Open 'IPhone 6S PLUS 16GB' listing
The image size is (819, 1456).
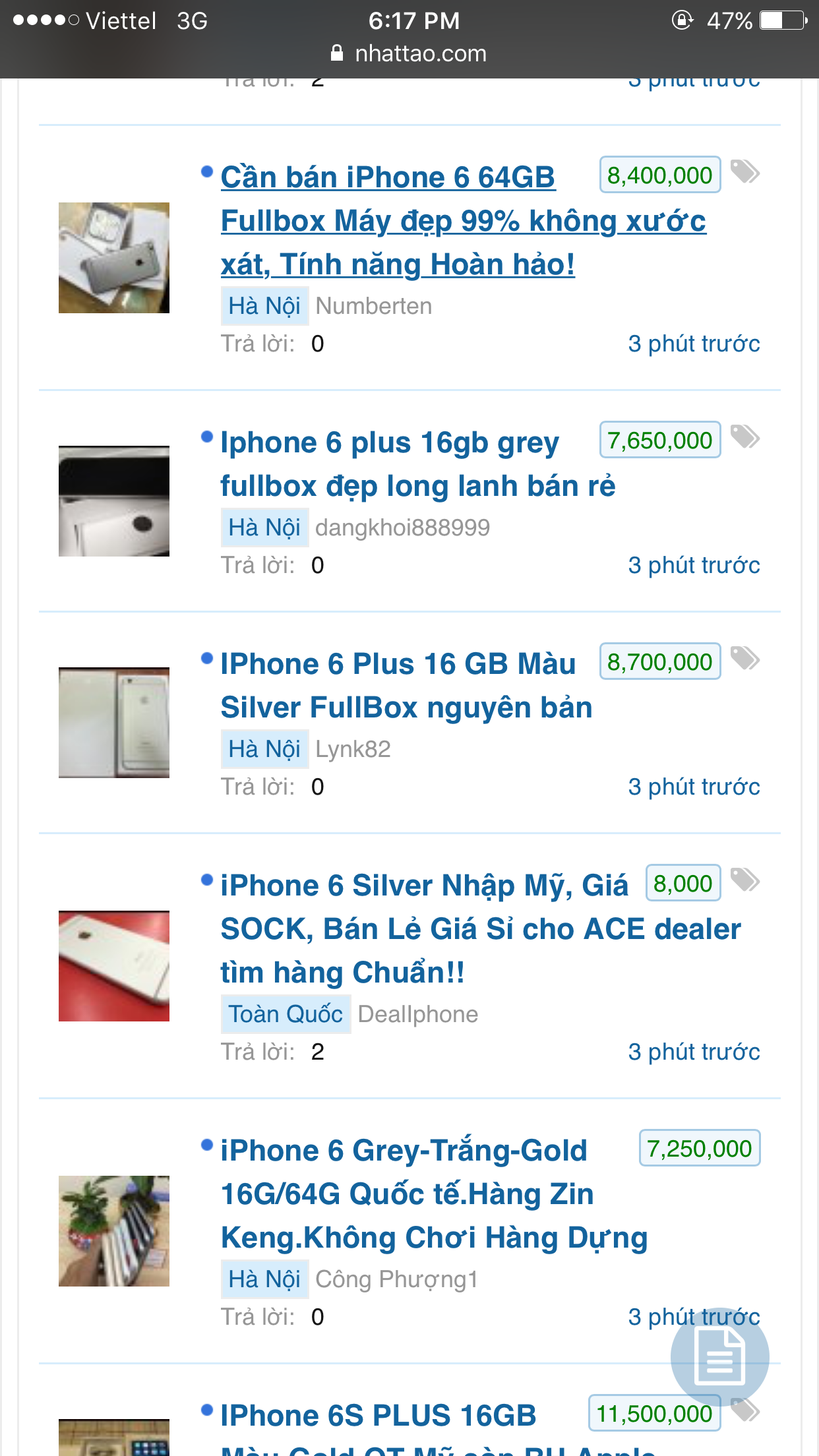(x=378, y=1416)
